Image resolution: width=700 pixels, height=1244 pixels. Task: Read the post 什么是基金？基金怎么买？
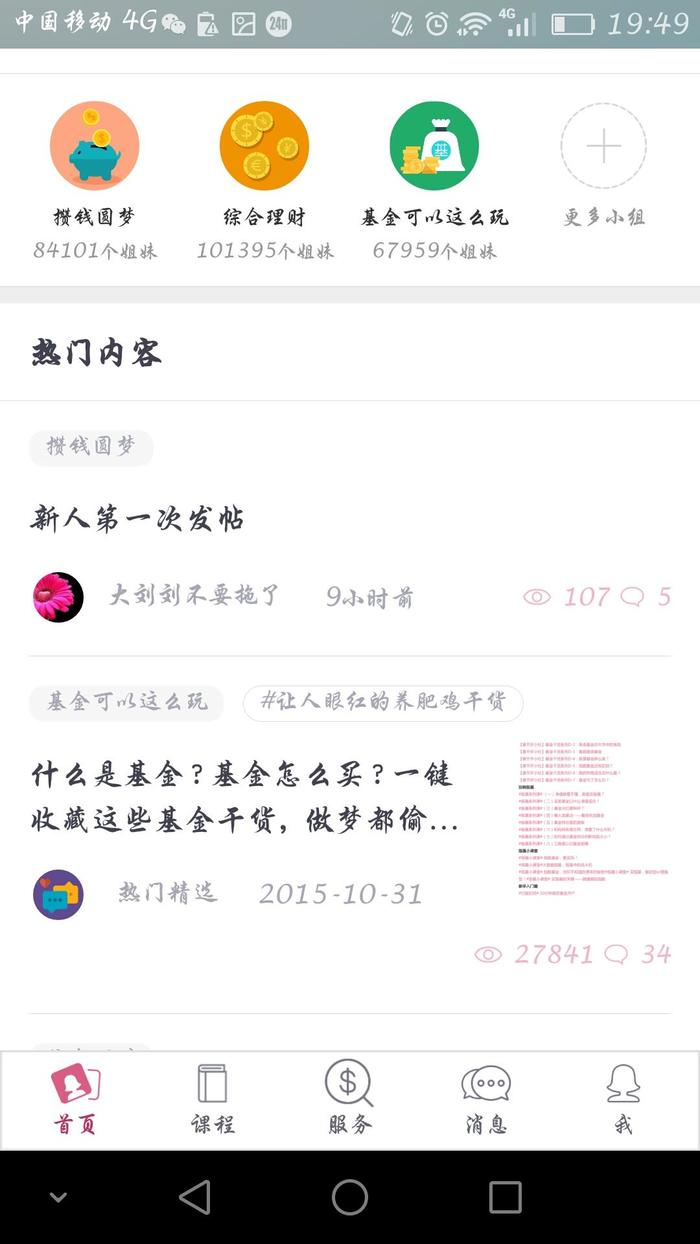click(245, 797)
